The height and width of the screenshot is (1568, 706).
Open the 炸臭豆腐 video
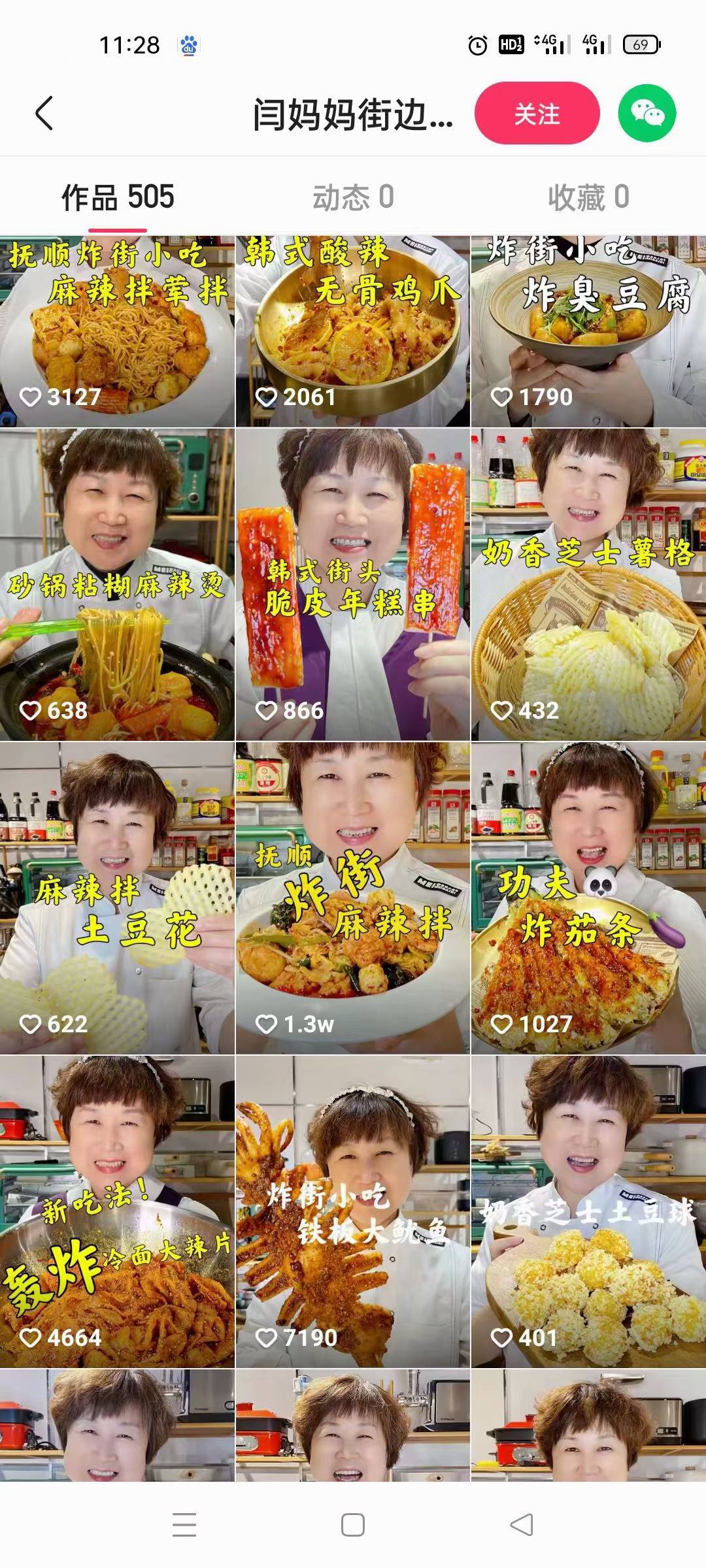588,331
